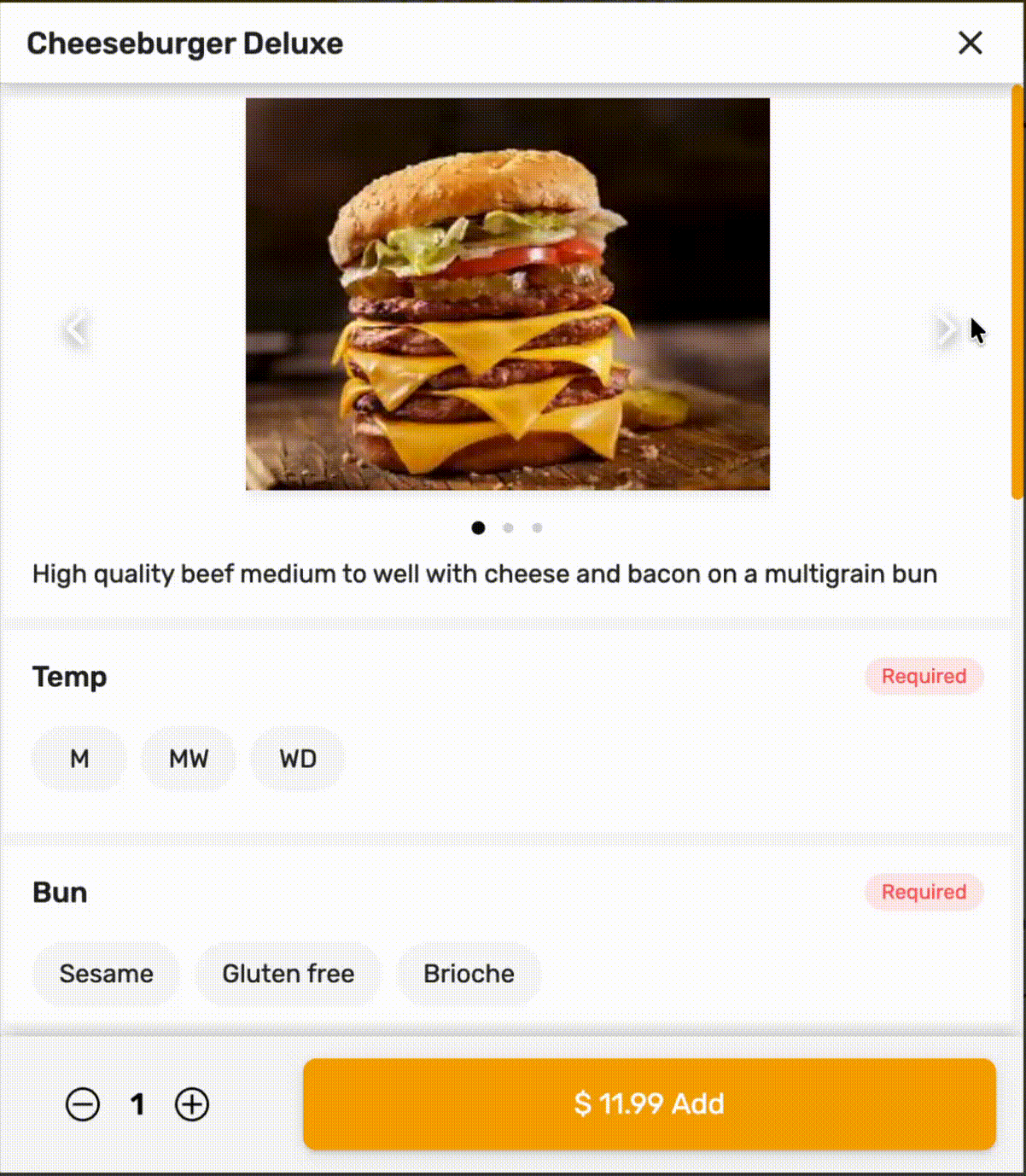
Task: Select the Sesame bun
Action: click(x=107, y=974)
